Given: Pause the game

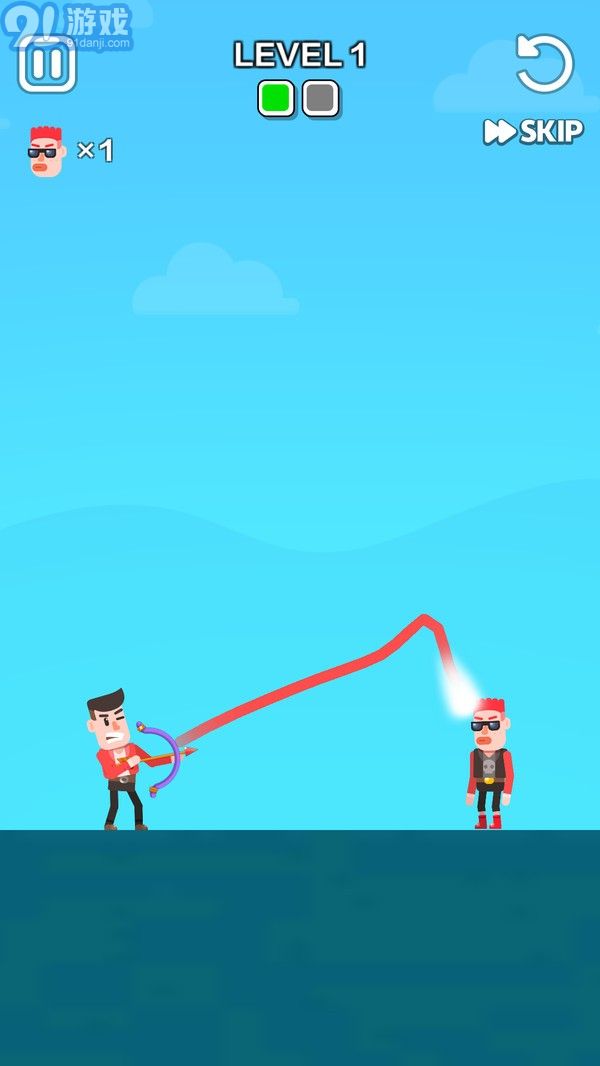Looking at the screenshot, I should coord(47,64).
